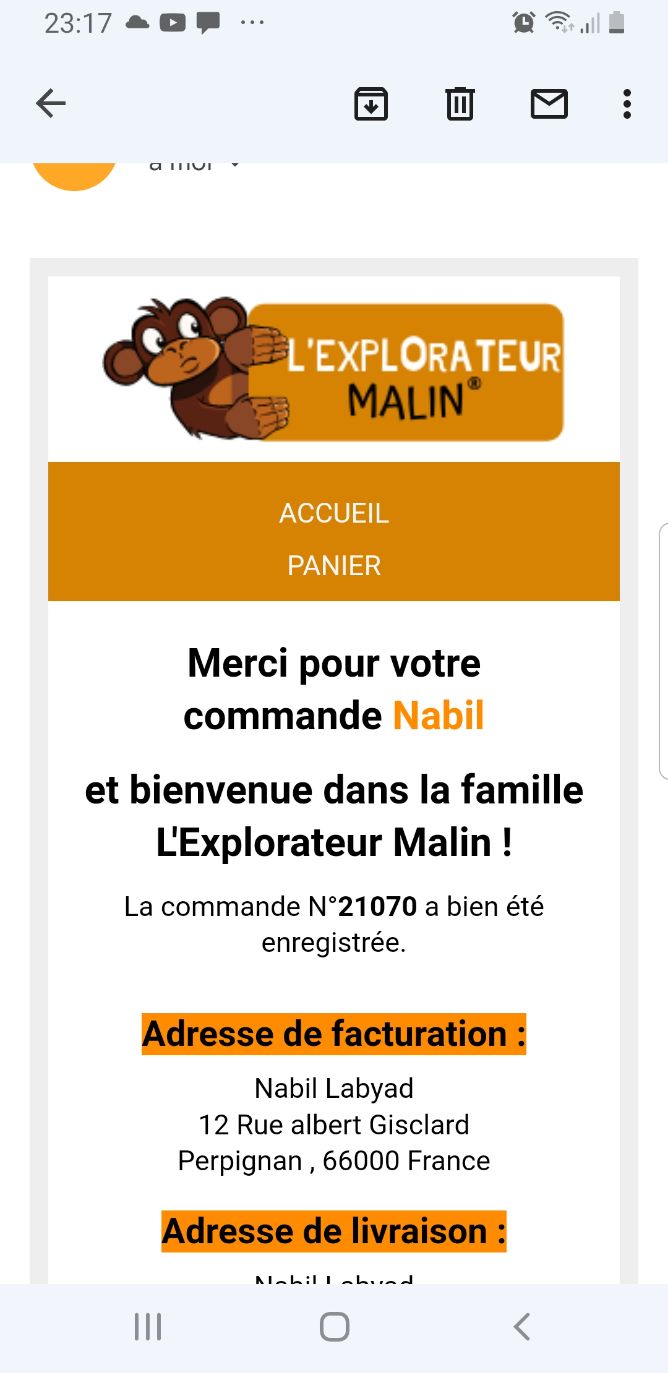Open recent apps from navigation bar
668x1373 pixels.
[x=148, y=1327]
